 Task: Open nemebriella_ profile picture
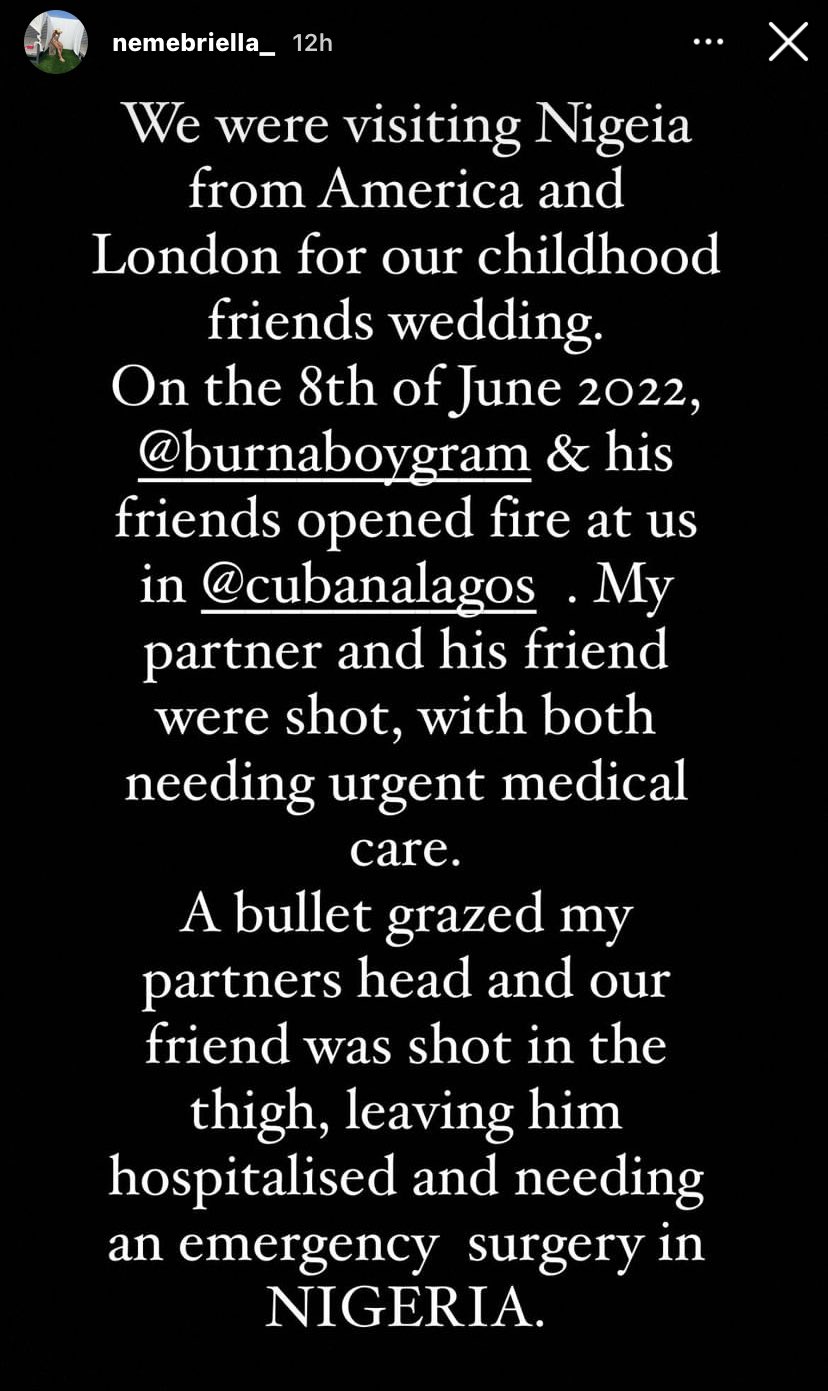click(x=55, y=42)
